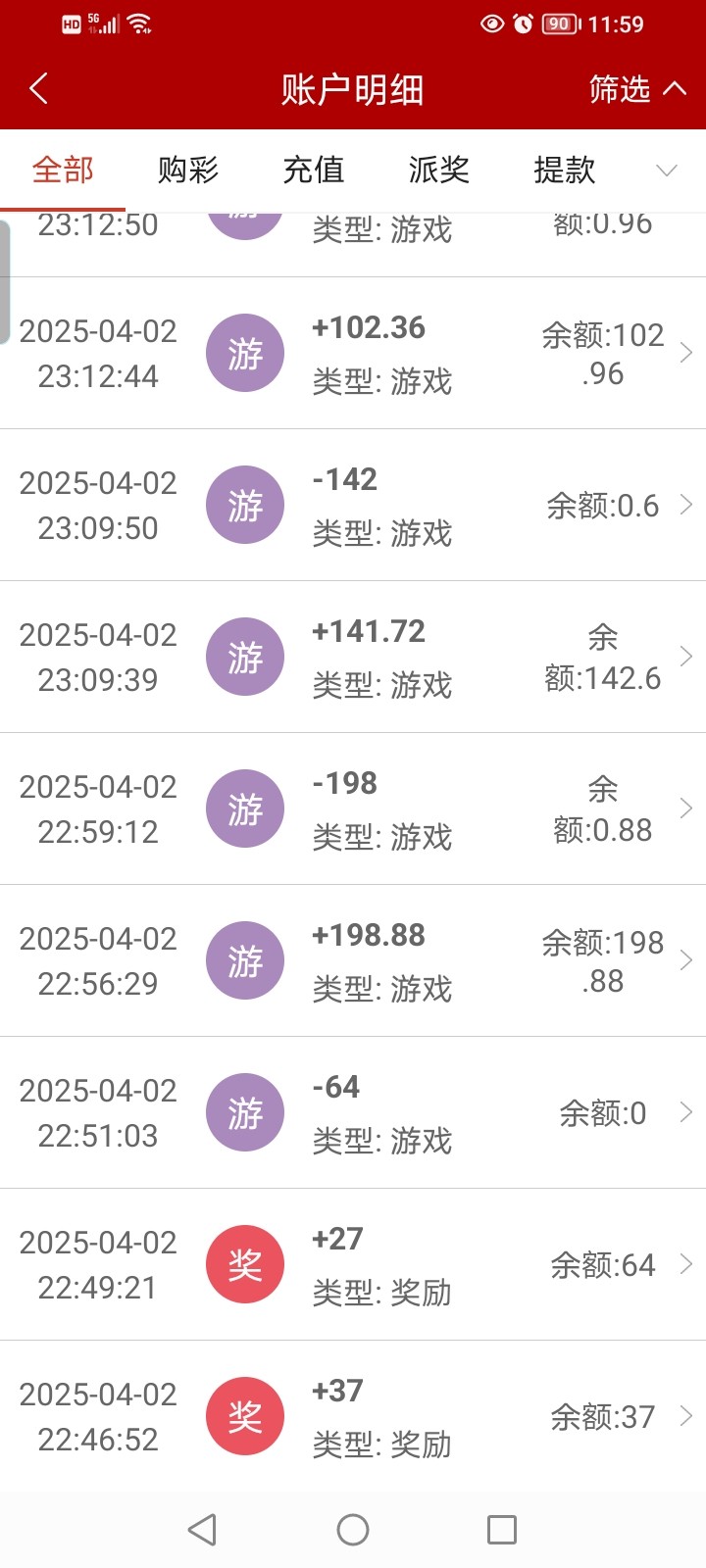Switch to the 全部 tab
The height and width of the screenshot is (1568, 706).
pyautogui.click(x=63, y=171)
